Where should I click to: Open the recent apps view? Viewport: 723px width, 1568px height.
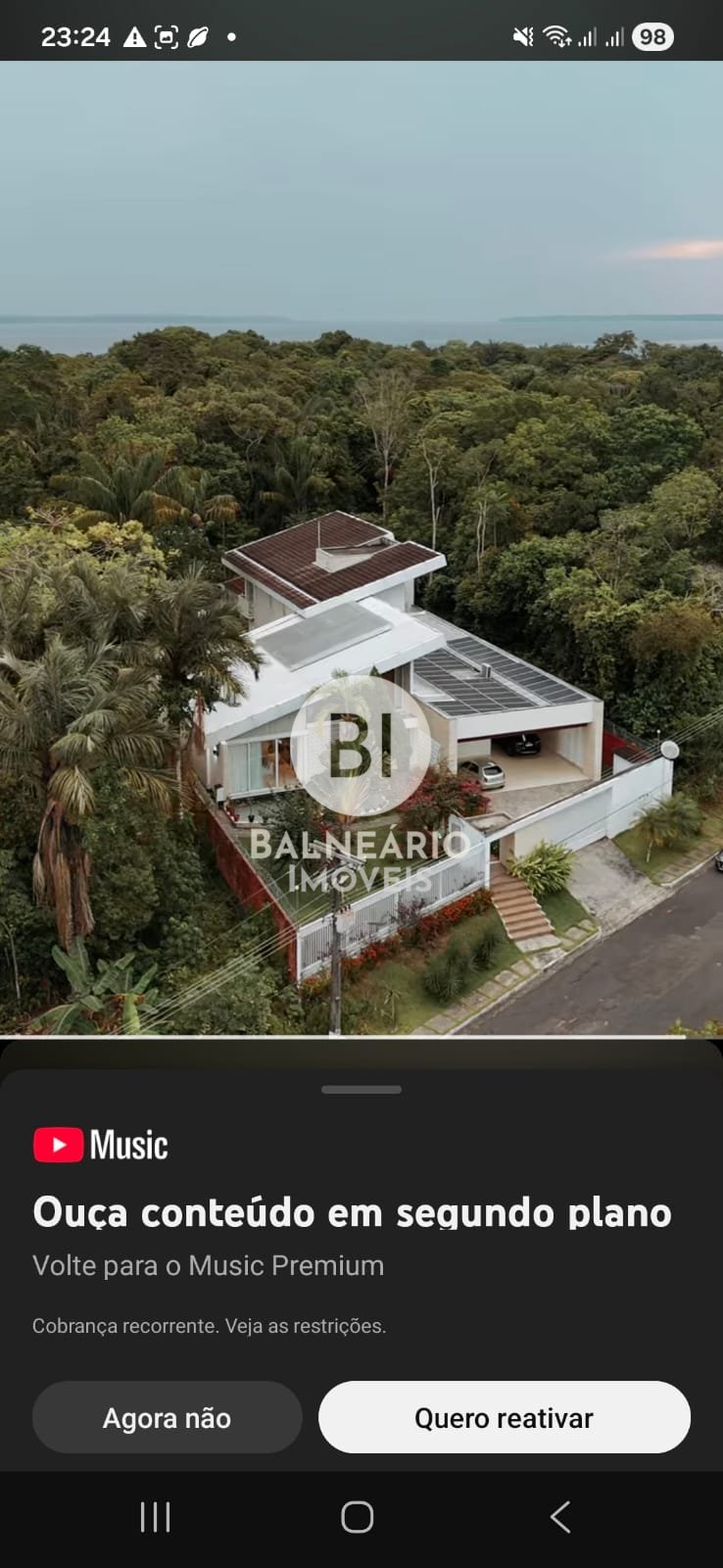click(155, 1517)
